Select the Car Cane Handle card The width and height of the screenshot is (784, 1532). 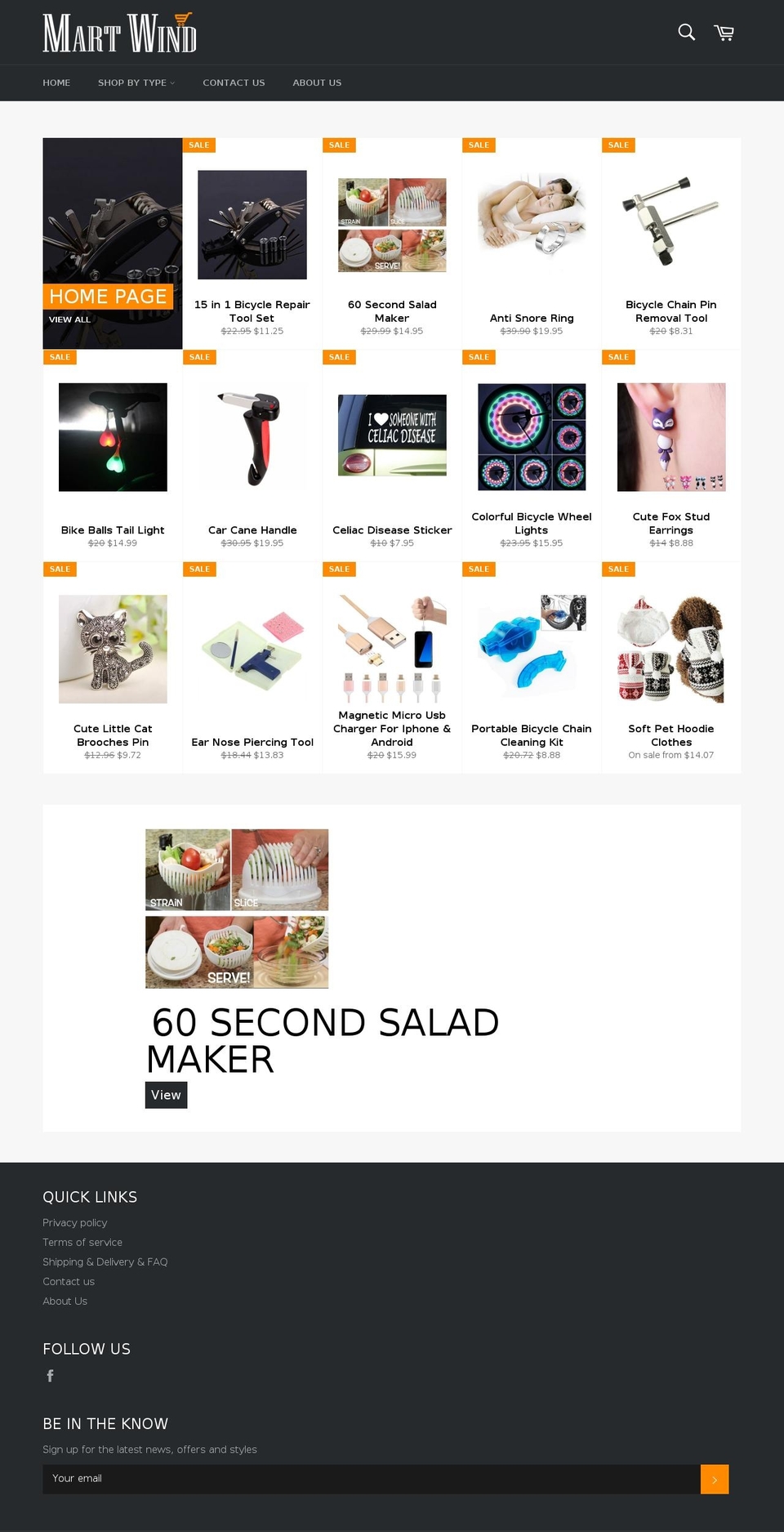[x=252, y=529]
